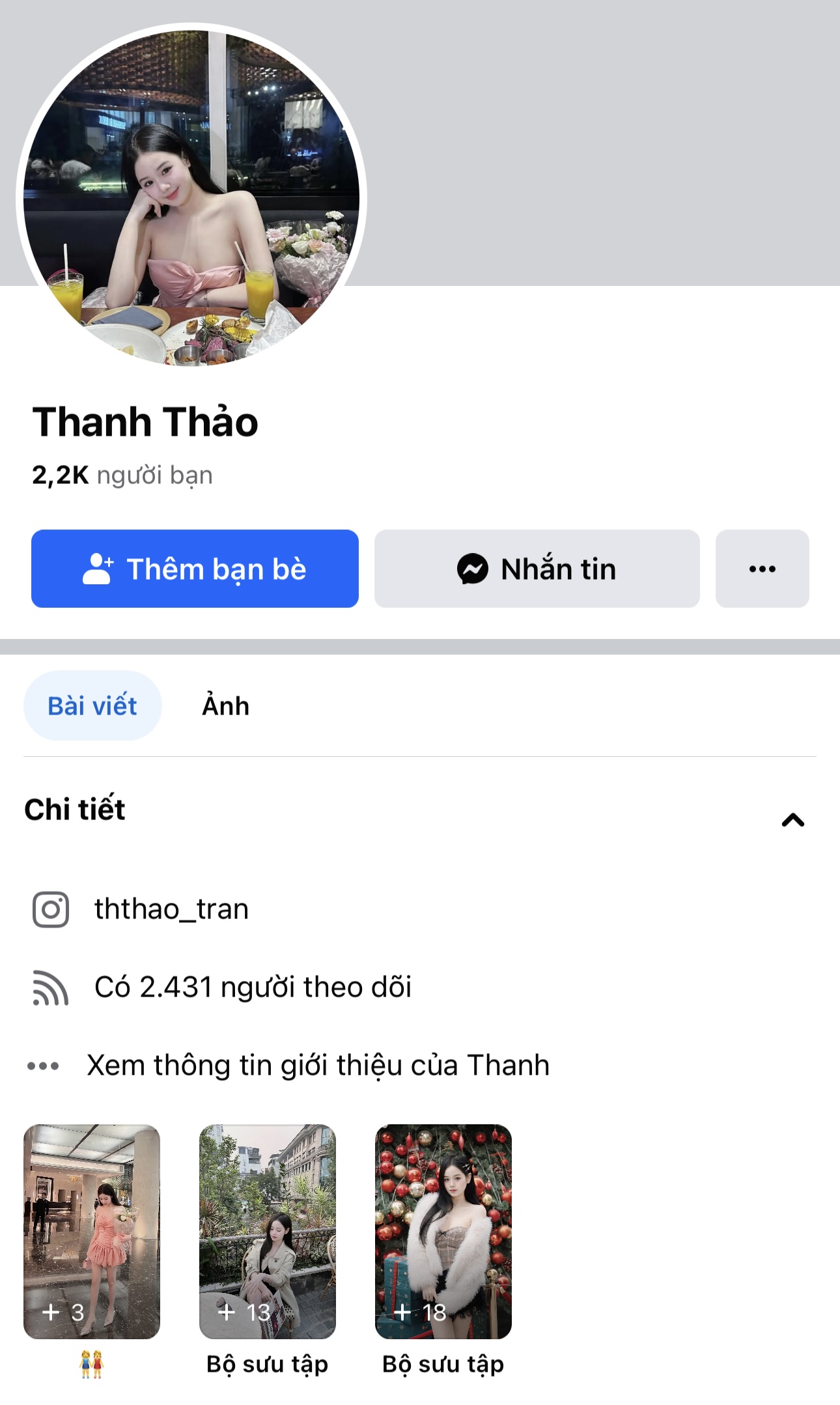Open Instagram link ththao_tran

(171, 909)
